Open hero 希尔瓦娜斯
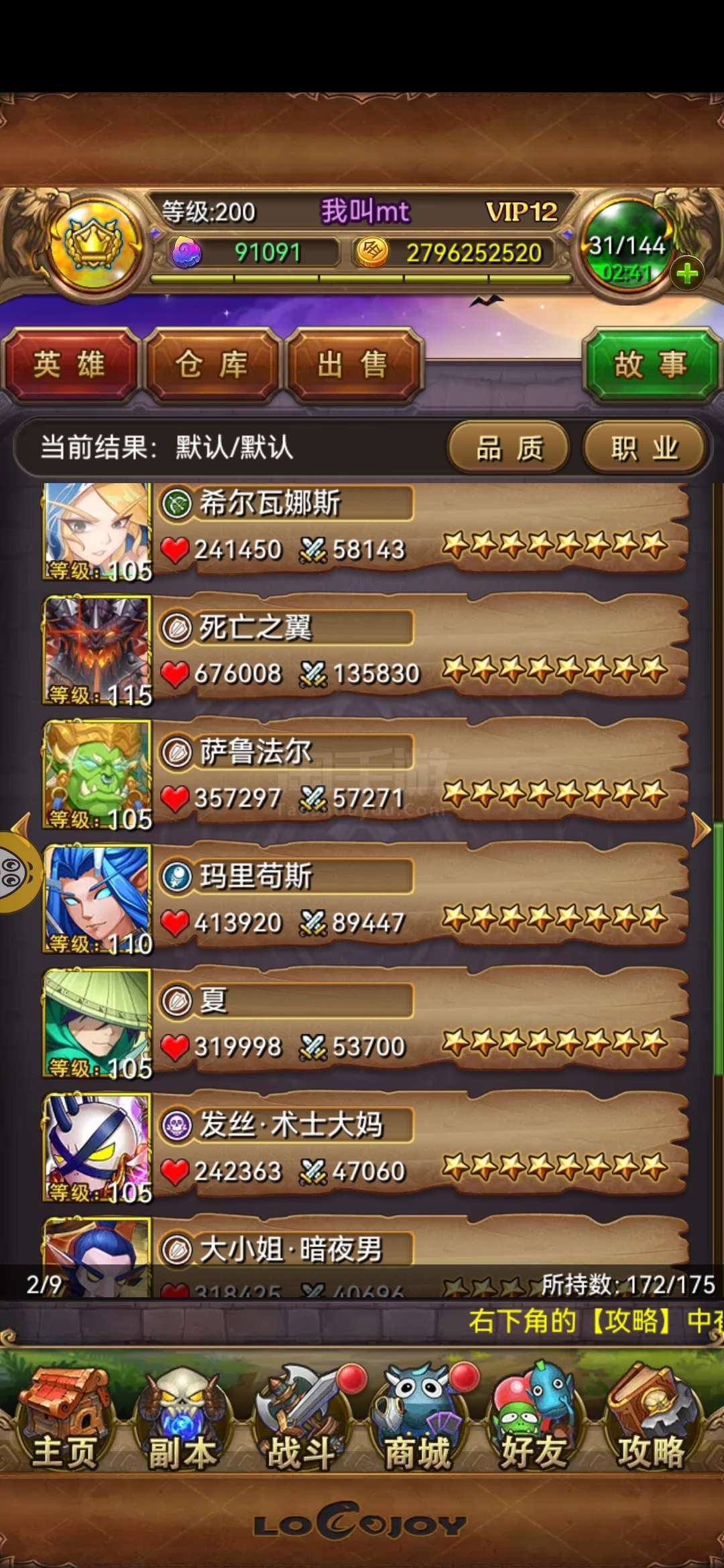 365,529
